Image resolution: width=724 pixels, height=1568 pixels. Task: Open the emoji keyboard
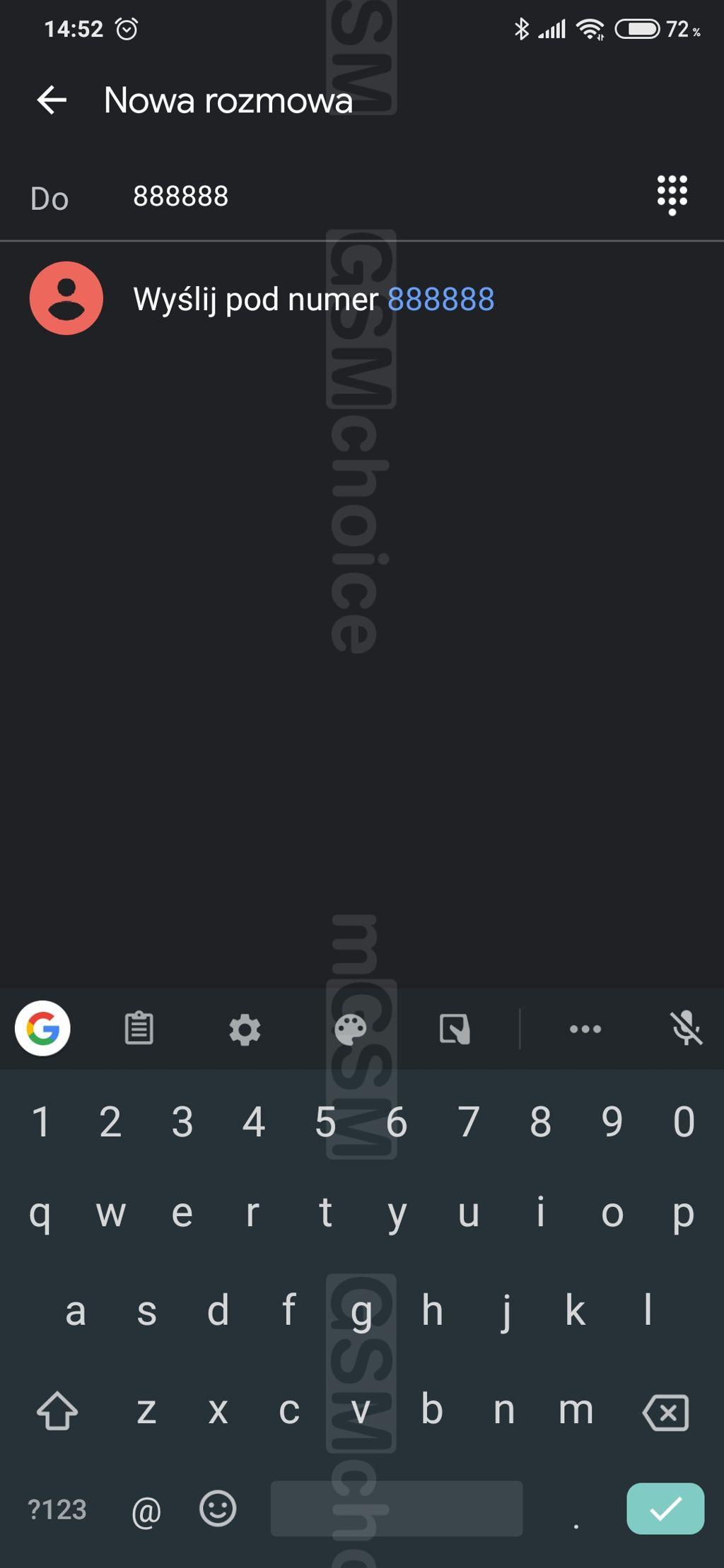[x=218, y=1509]
